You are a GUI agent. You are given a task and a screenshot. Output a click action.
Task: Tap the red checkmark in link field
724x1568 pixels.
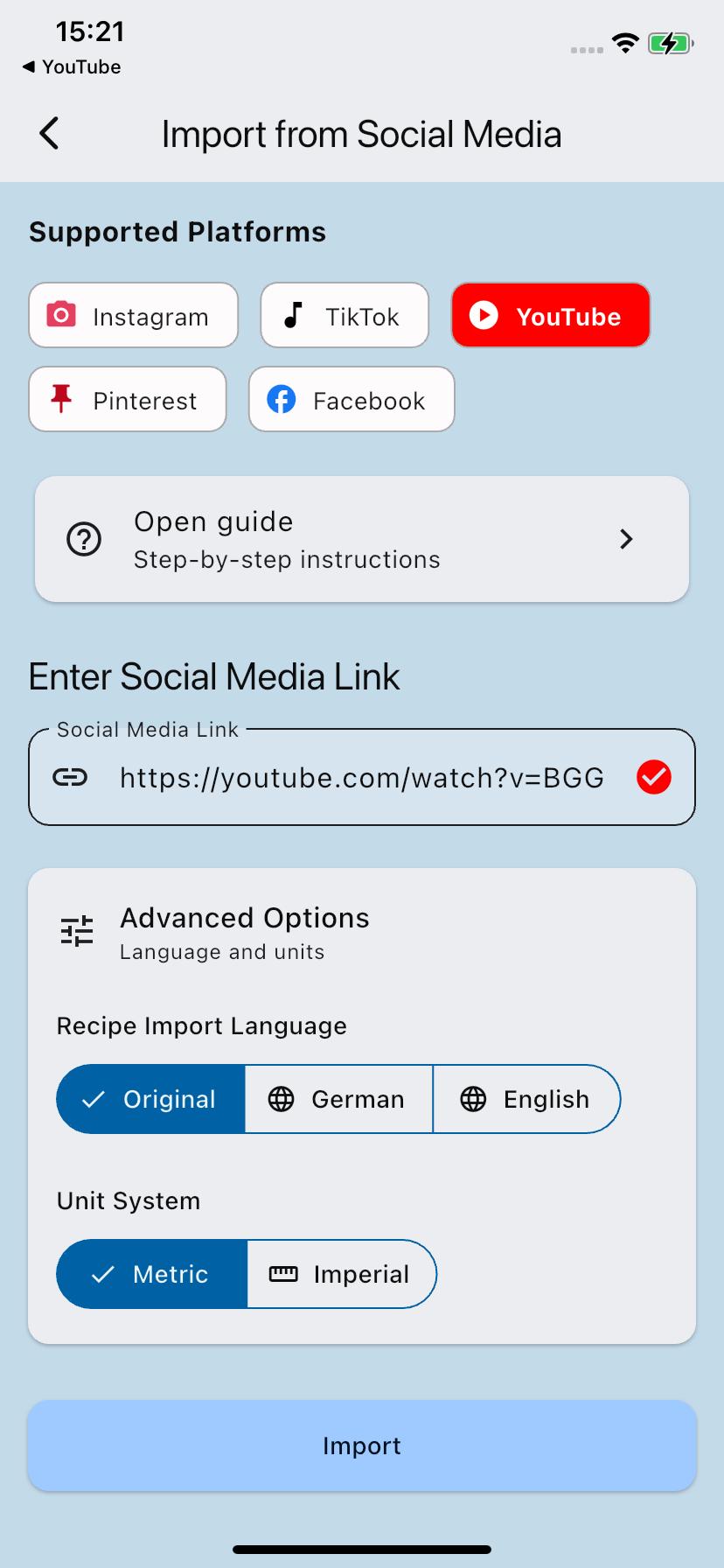(654, 777)
